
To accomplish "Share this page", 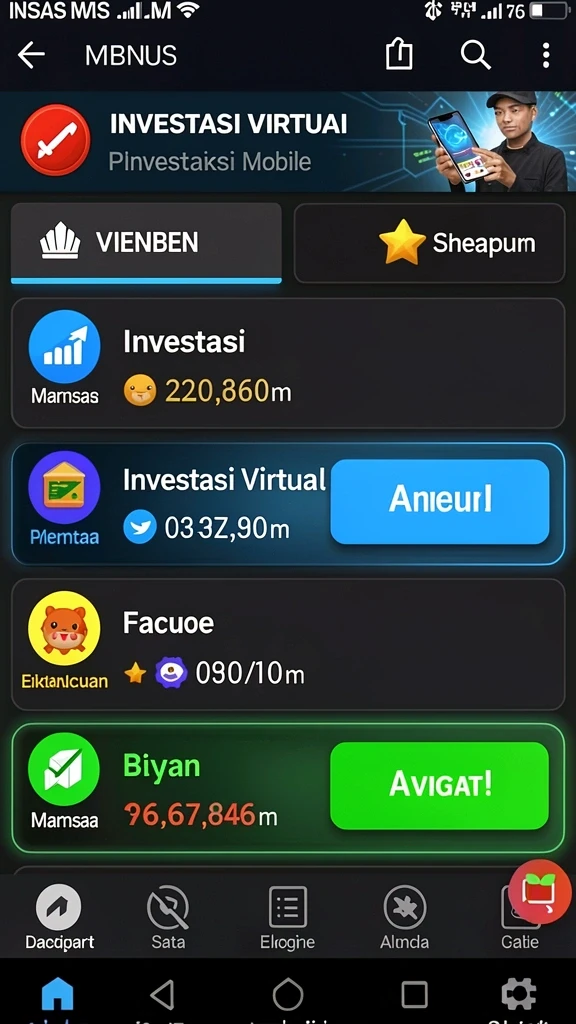I will coord(399,55).
